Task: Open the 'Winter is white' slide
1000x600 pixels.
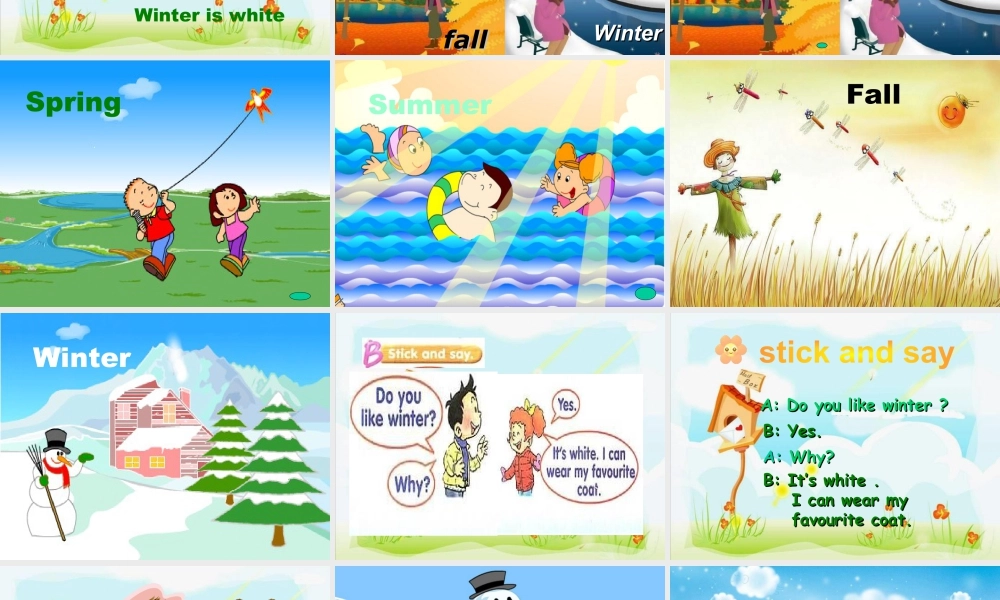Action: [165, 27]
